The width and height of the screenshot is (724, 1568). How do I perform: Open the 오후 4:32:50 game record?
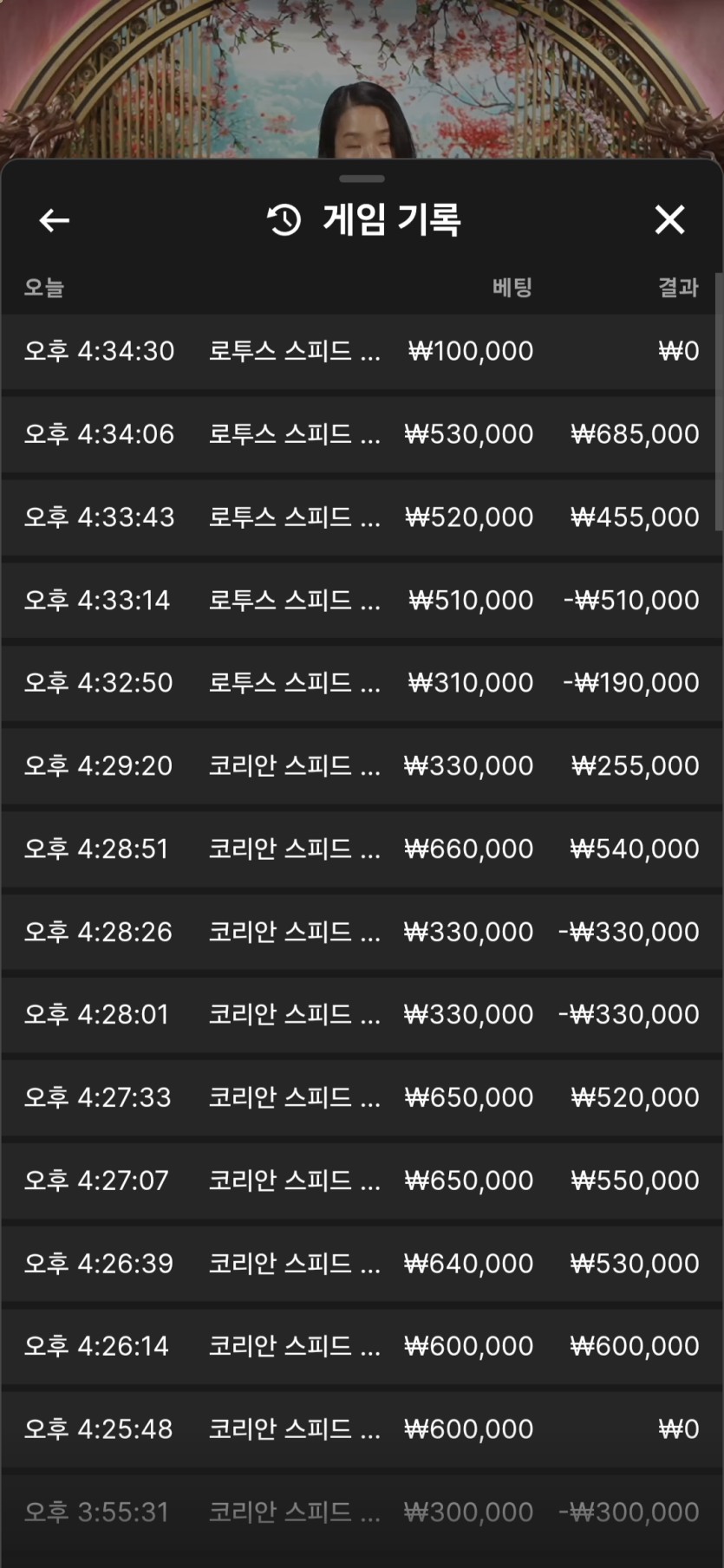click(x=361, y=683)
